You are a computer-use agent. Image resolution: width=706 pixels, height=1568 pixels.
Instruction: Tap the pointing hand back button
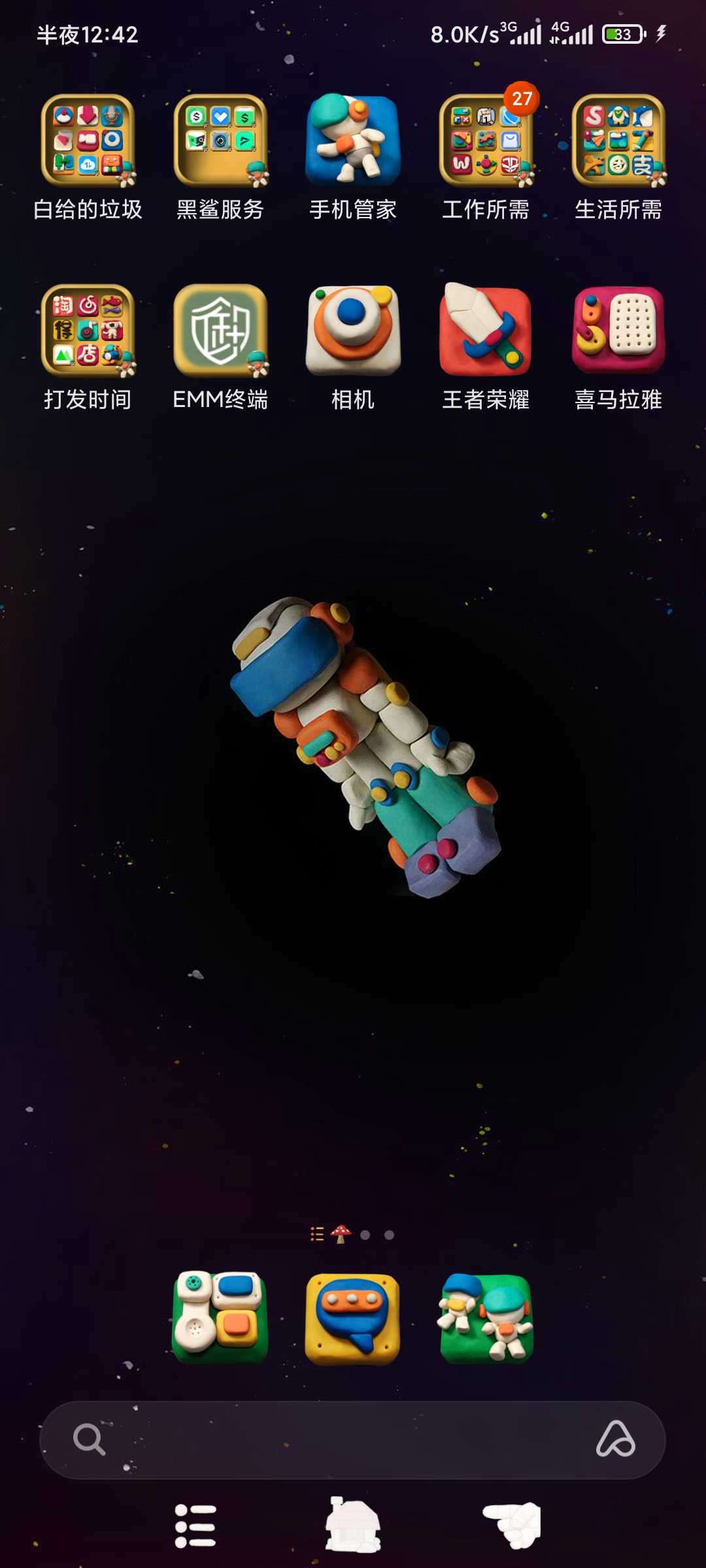[x=513, y=1525]
